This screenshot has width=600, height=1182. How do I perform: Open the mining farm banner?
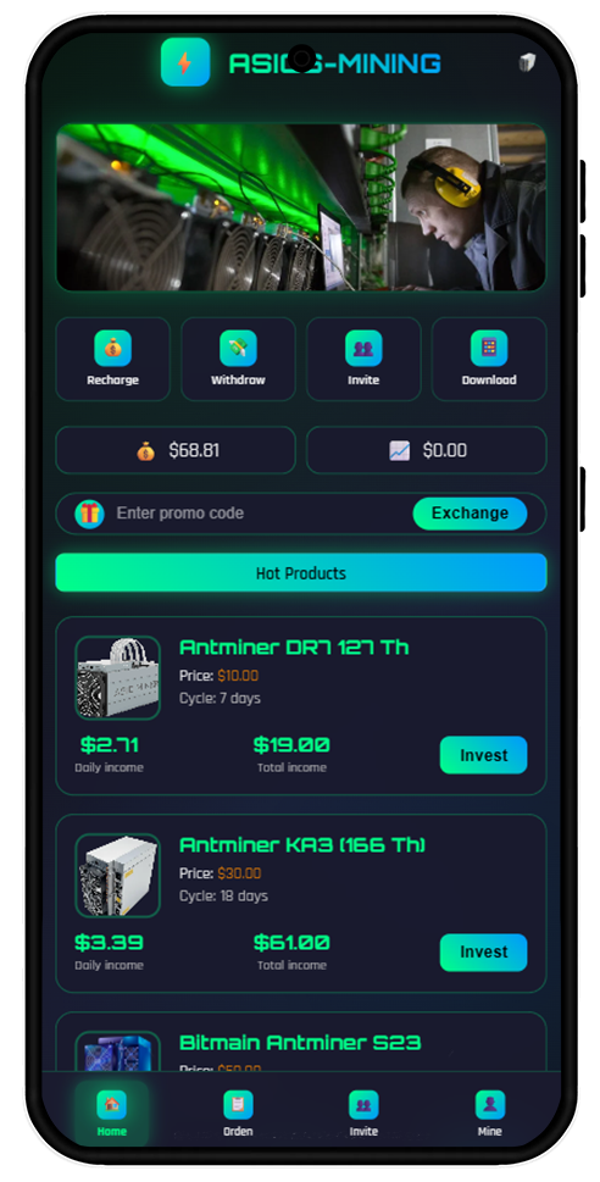pos(300,207)
